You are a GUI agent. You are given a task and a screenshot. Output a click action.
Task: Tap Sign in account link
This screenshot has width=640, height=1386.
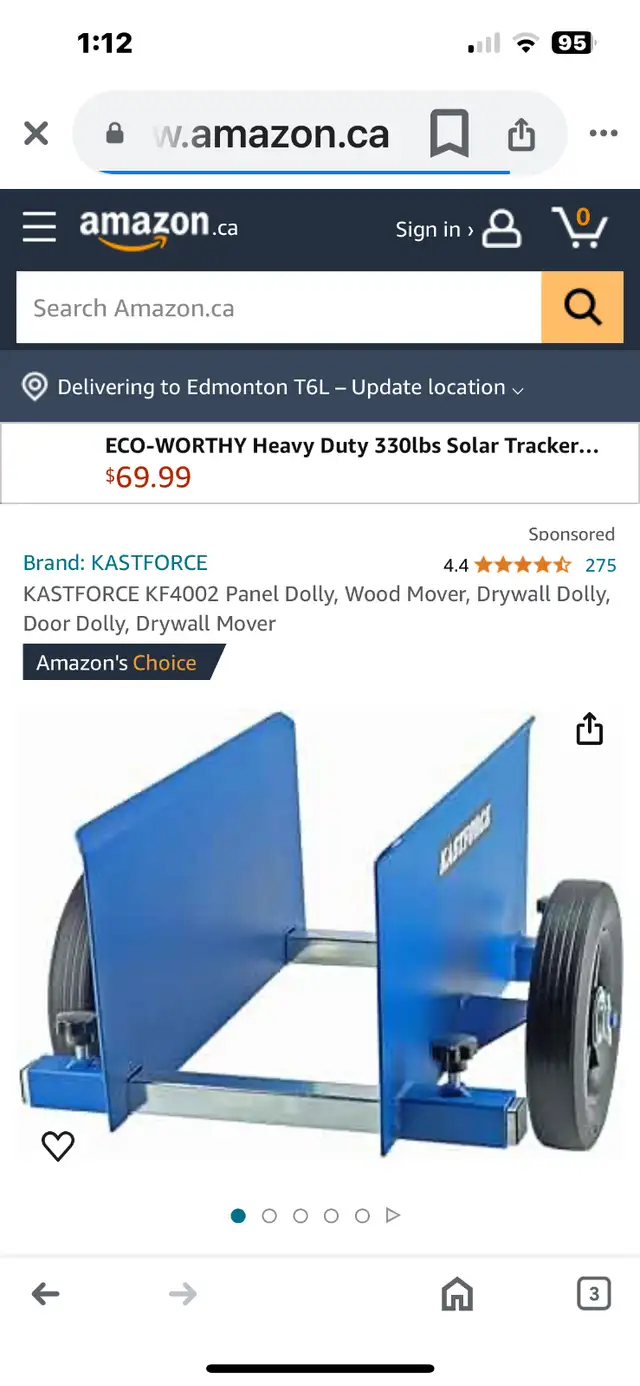tap(458, 229)
